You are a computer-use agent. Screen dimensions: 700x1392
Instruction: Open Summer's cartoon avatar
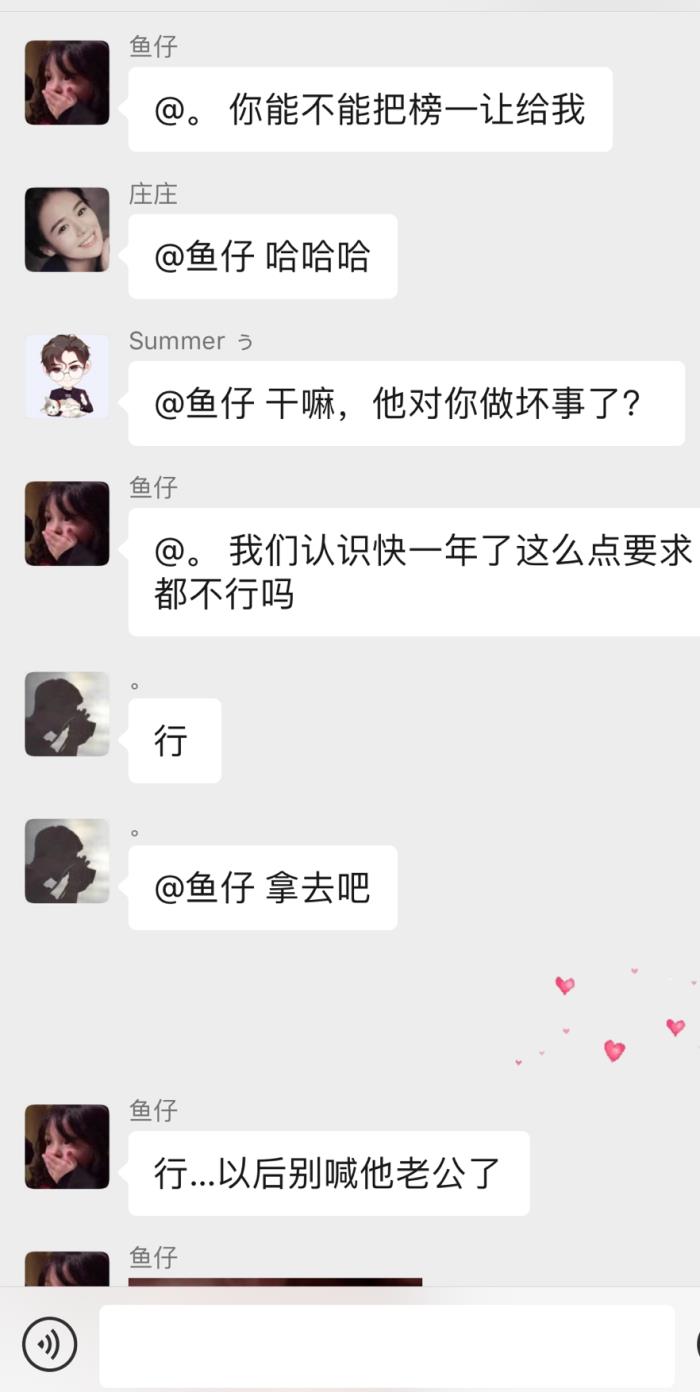(x=67, y=376)
